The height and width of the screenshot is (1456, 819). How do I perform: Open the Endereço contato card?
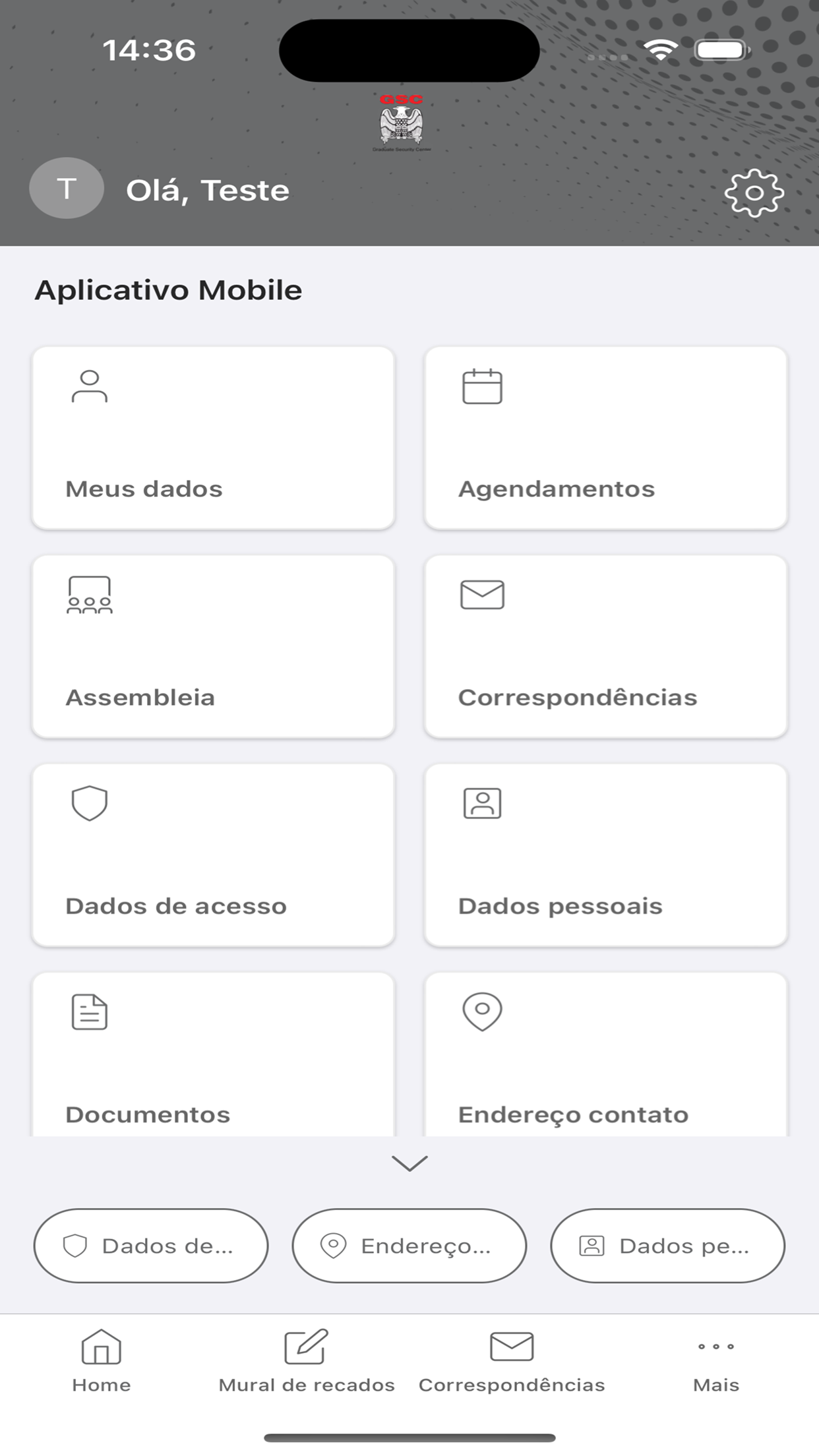click(x=606, y=1054)
